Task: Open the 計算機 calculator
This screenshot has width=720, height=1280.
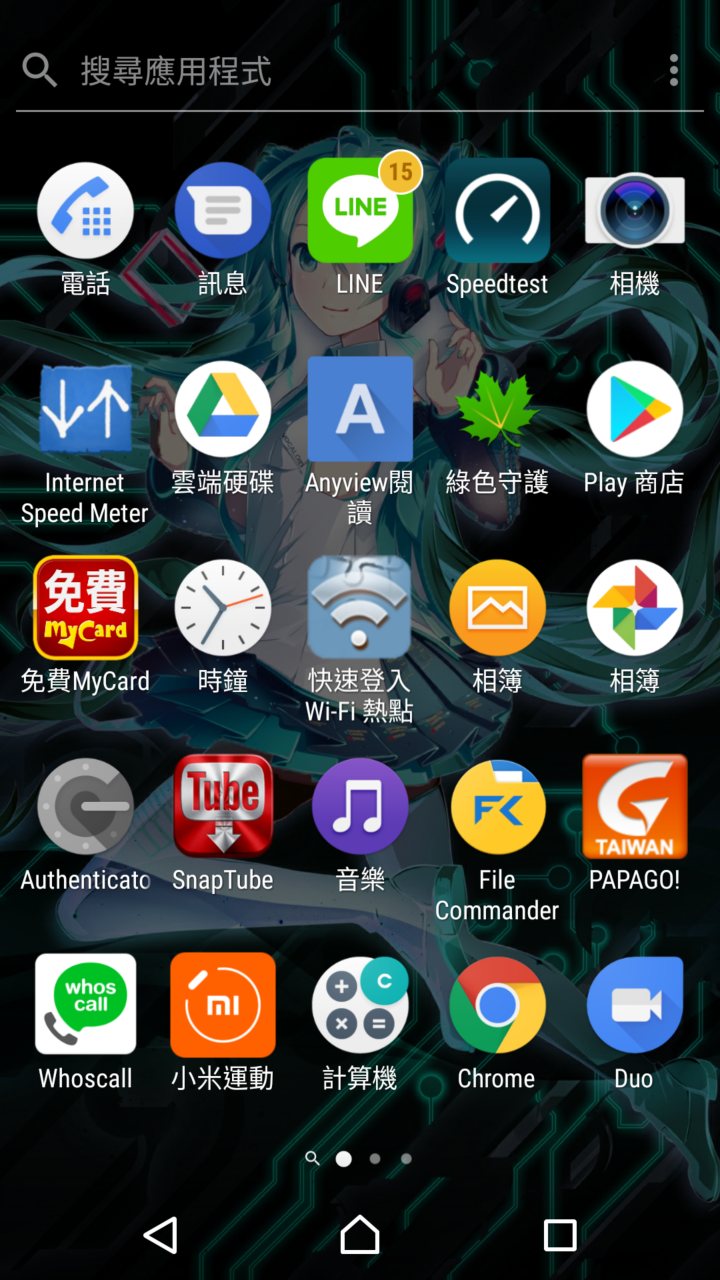Action: point(360,1004)
